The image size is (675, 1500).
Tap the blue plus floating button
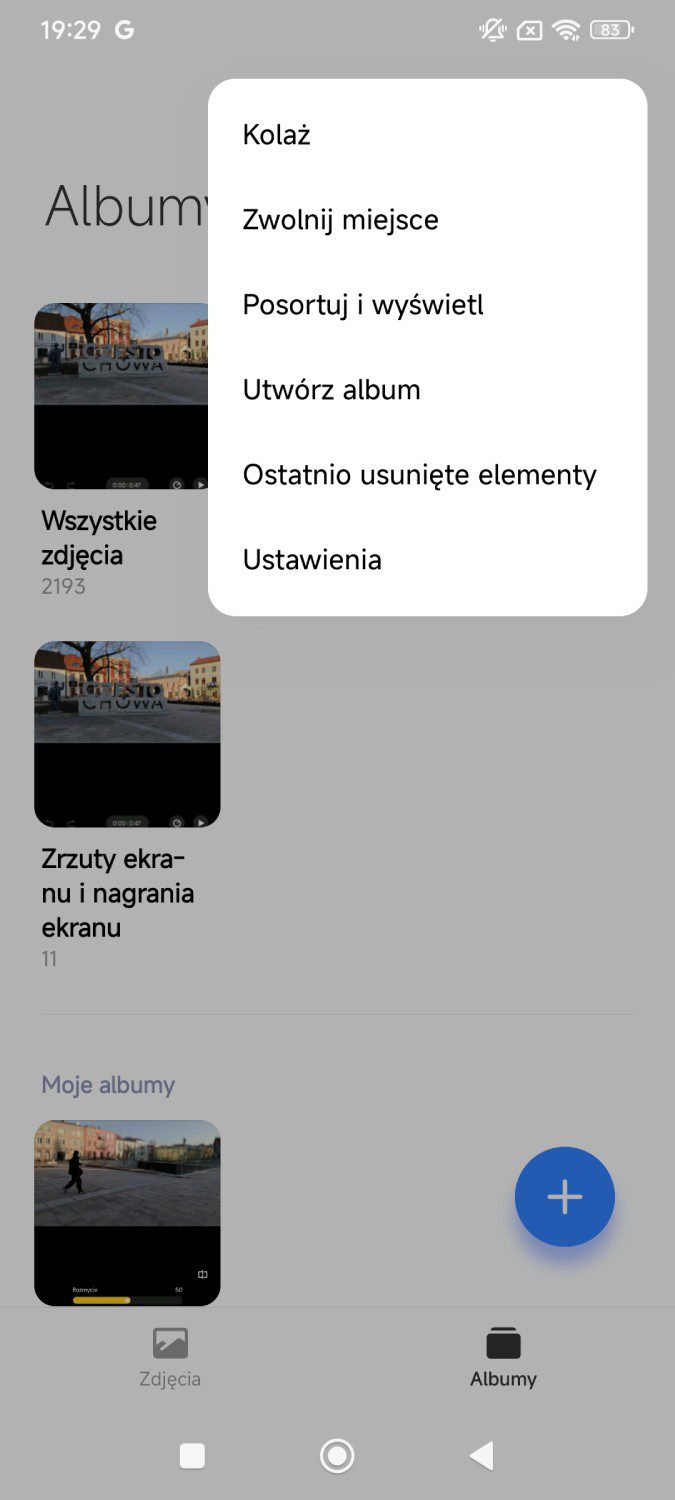(x=565, y=1197)
